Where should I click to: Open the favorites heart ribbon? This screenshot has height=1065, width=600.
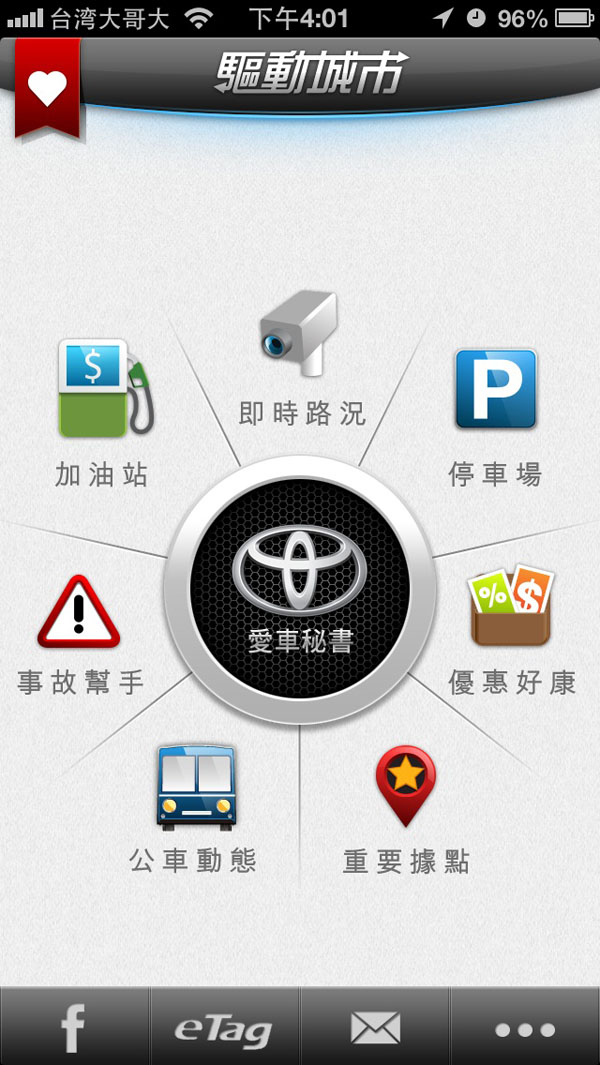point(46,88)
